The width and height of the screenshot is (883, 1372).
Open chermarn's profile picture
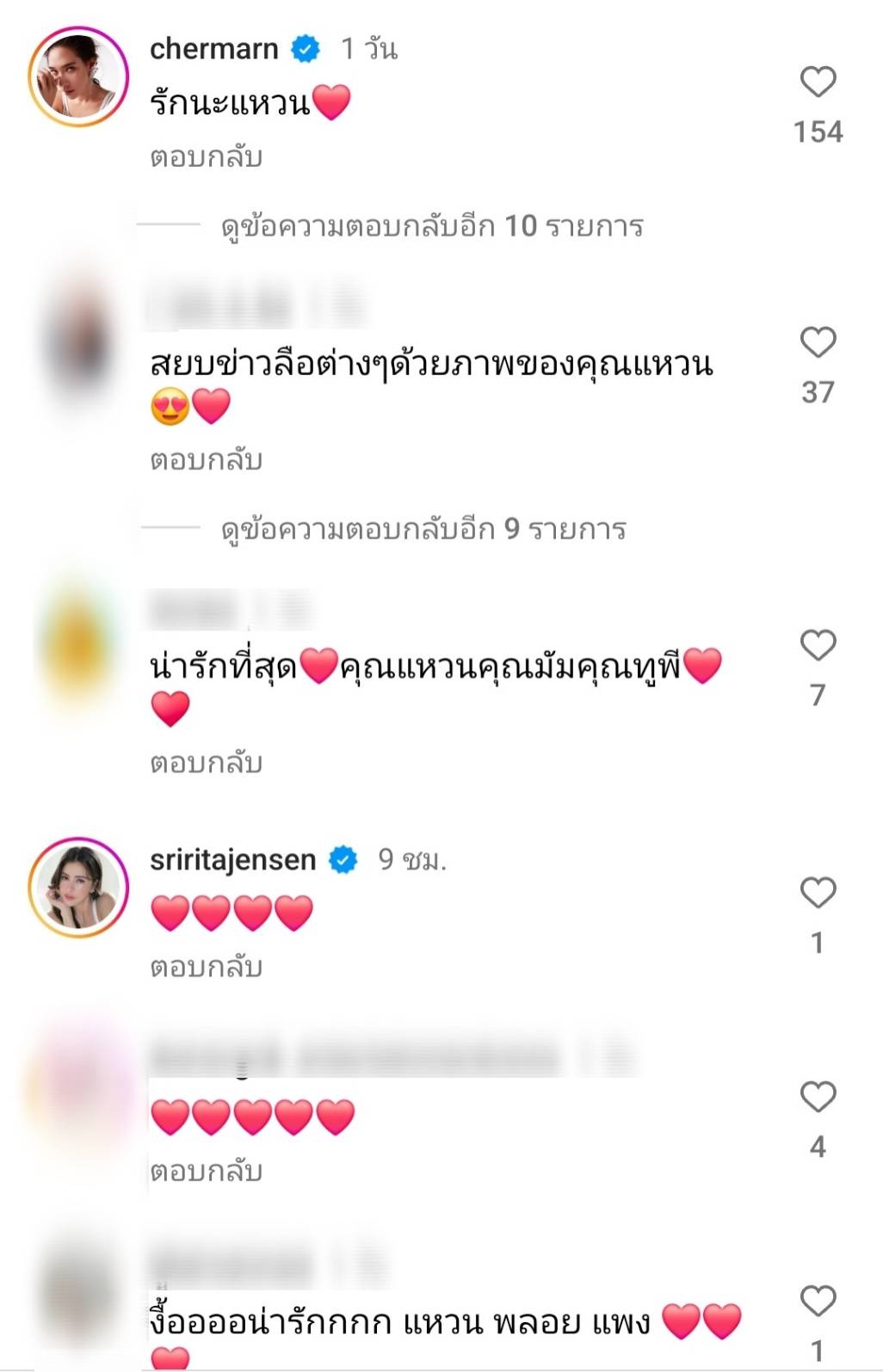[78, 77]
